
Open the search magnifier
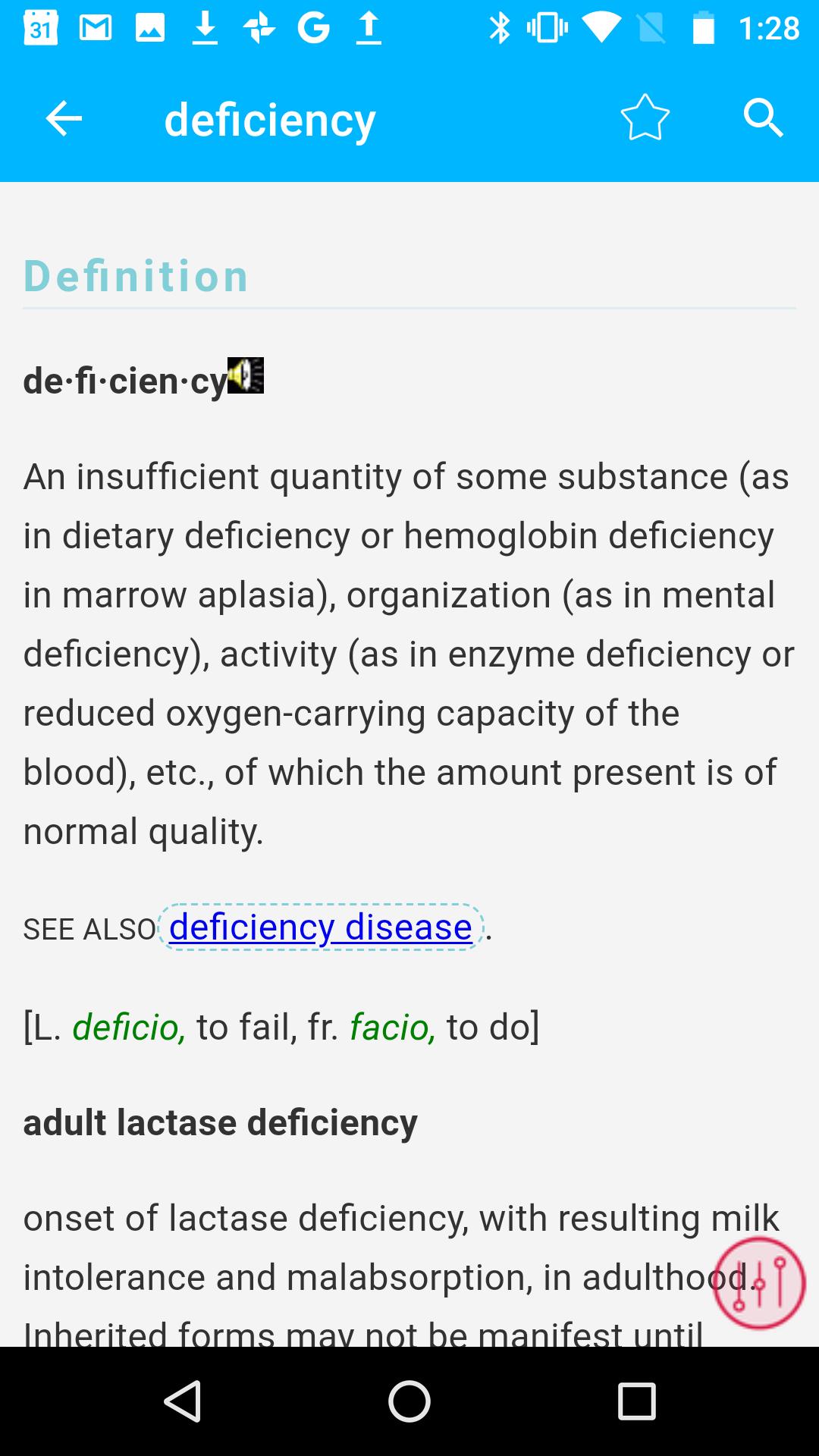(763, 118)
